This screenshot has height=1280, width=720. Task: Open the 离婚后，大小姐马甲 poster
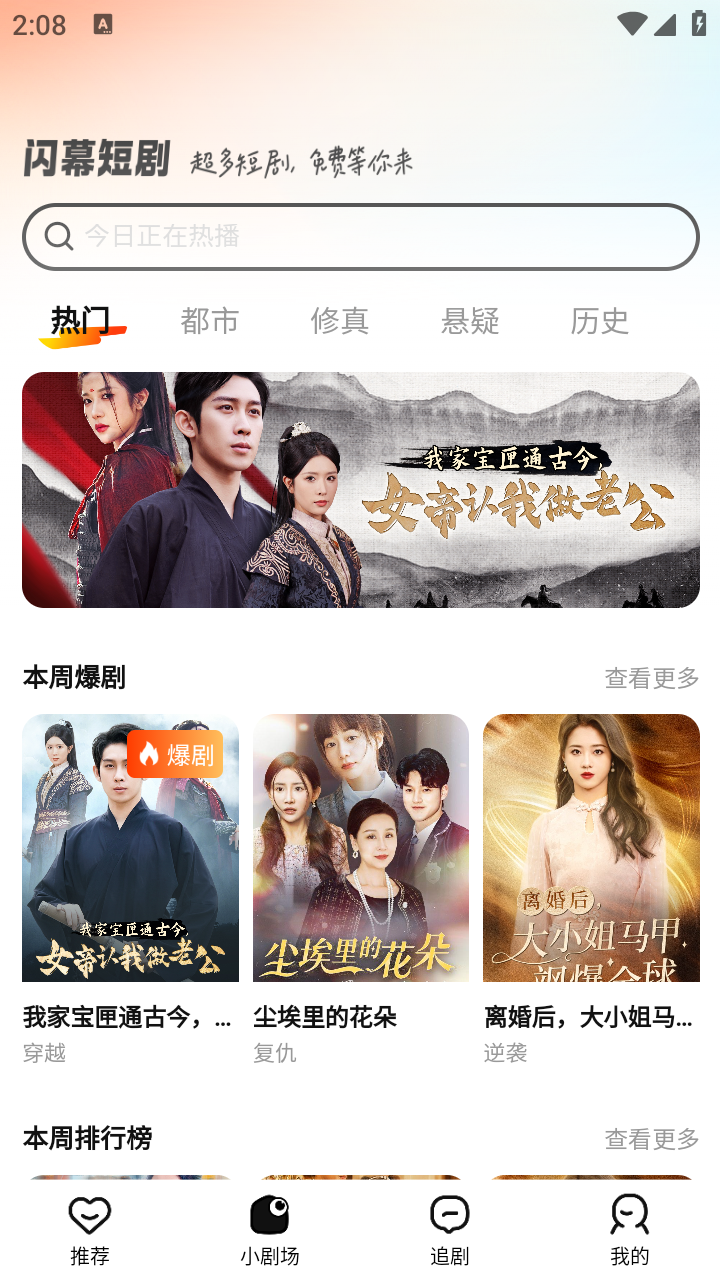(x=591, y=848)
